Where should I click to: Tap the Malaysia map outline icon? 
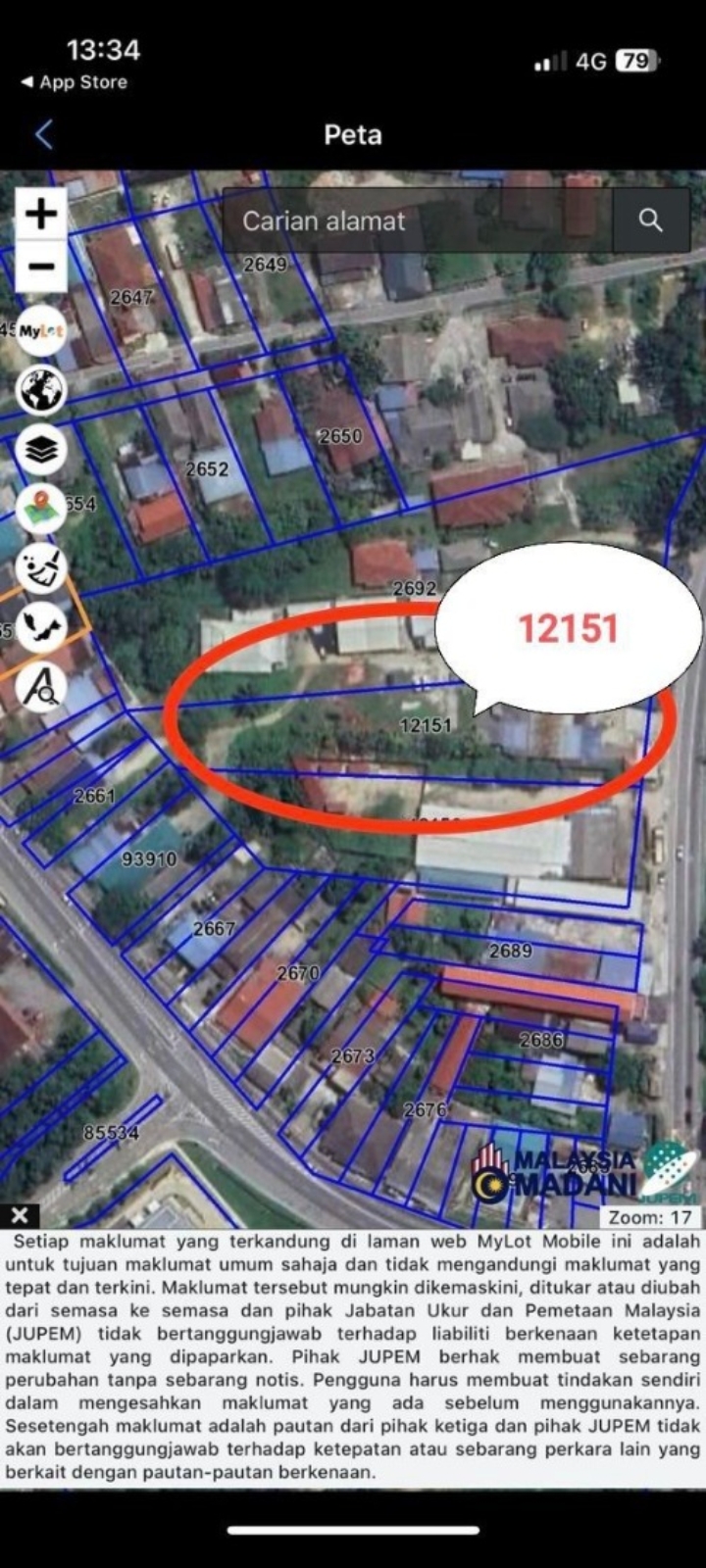pyautogui.click(x=41, y=626)
